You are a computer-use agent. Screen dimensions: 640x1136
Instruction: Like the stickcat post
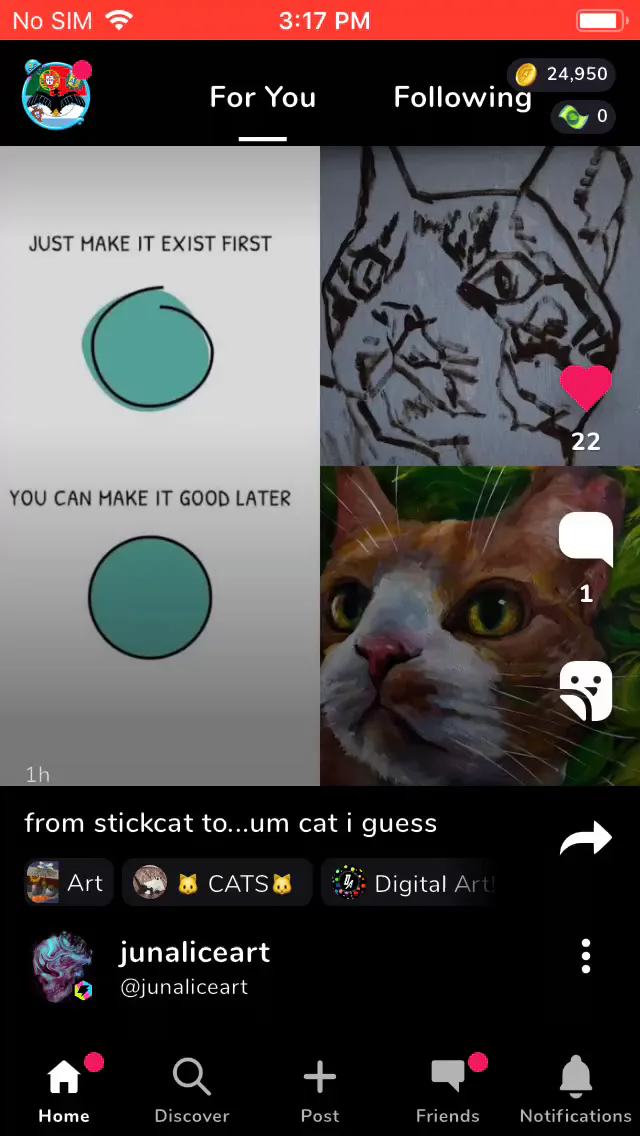tap(586, 388)
